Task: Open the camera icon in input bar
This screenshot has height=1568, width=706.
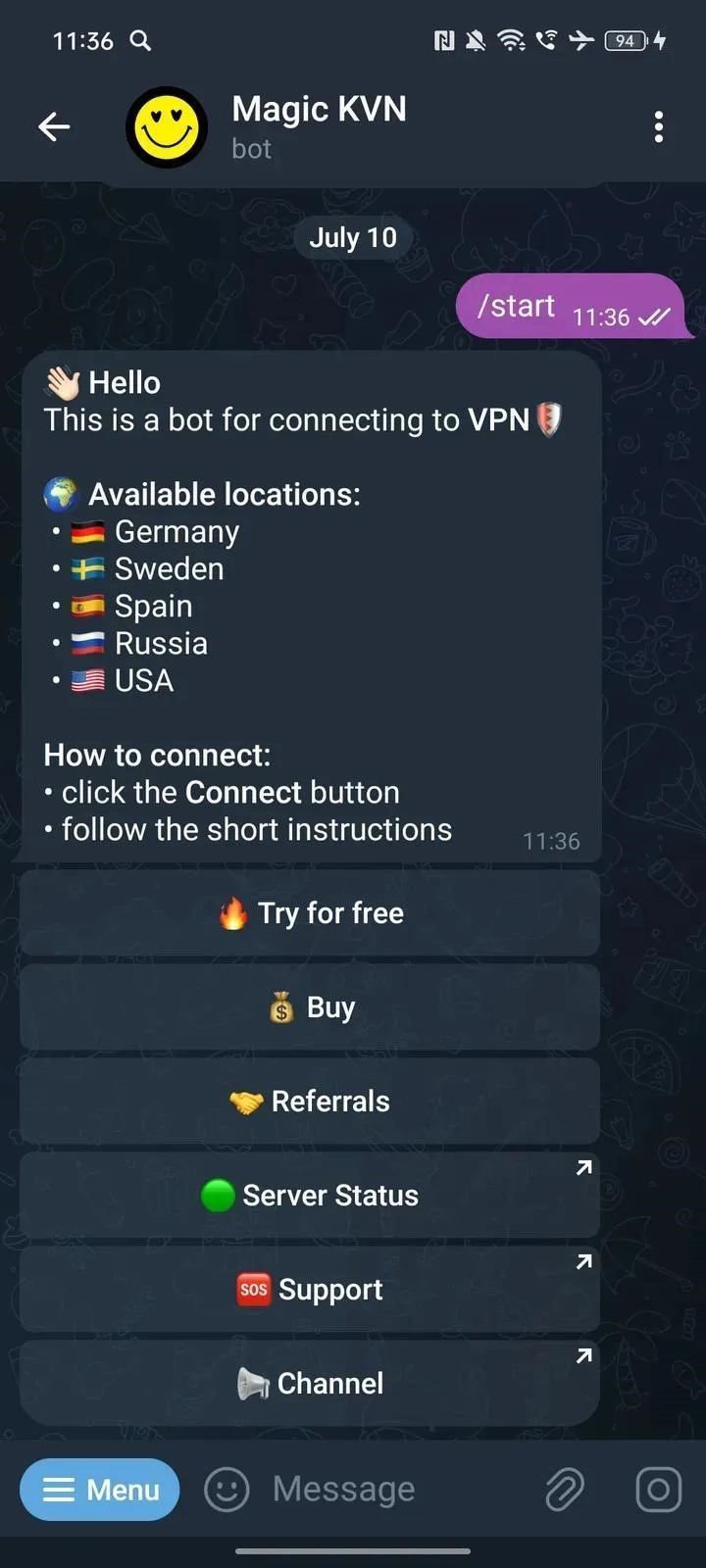Action: 658,1490
